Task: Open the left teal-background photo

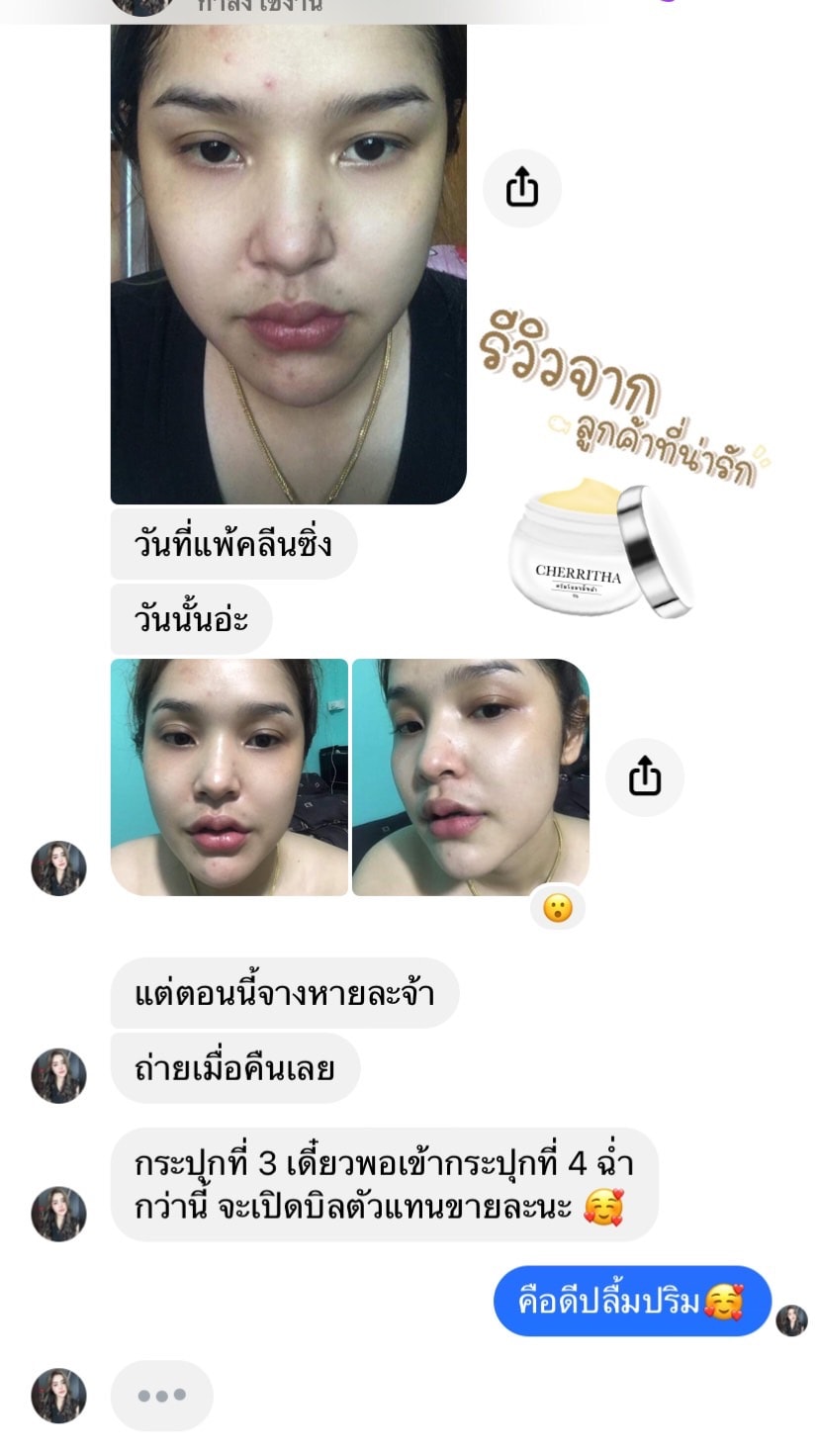Action: tap(228, 777)
